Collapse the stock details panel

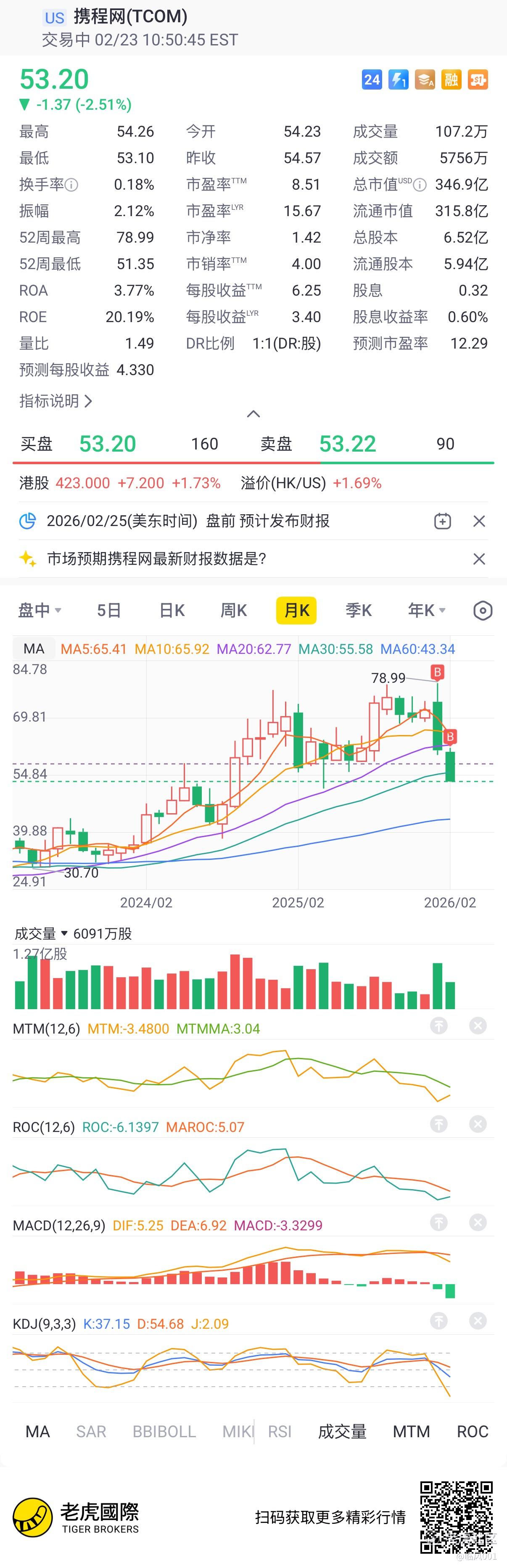click(x=253, y=415)
